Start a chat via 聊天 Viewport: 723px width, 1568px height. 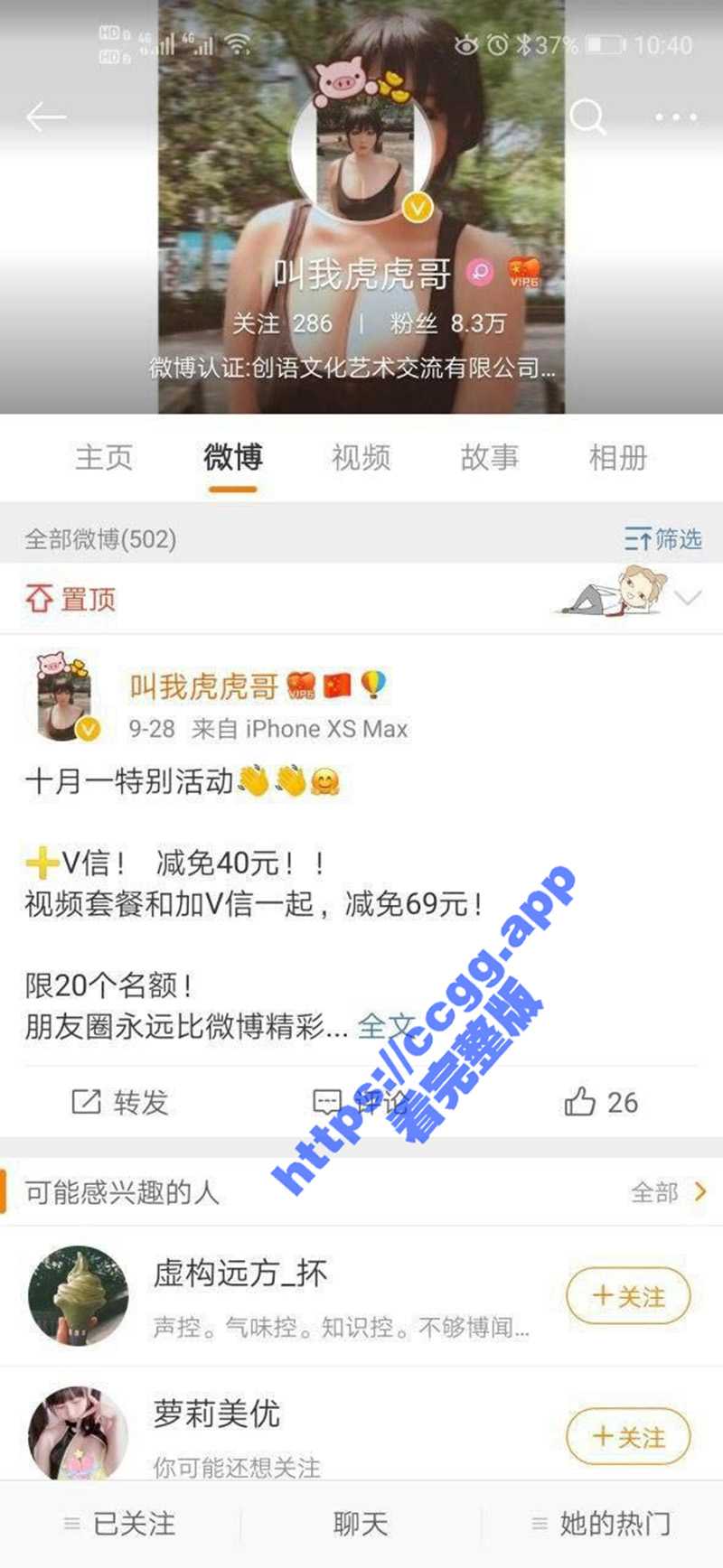tap(361, 1524)
